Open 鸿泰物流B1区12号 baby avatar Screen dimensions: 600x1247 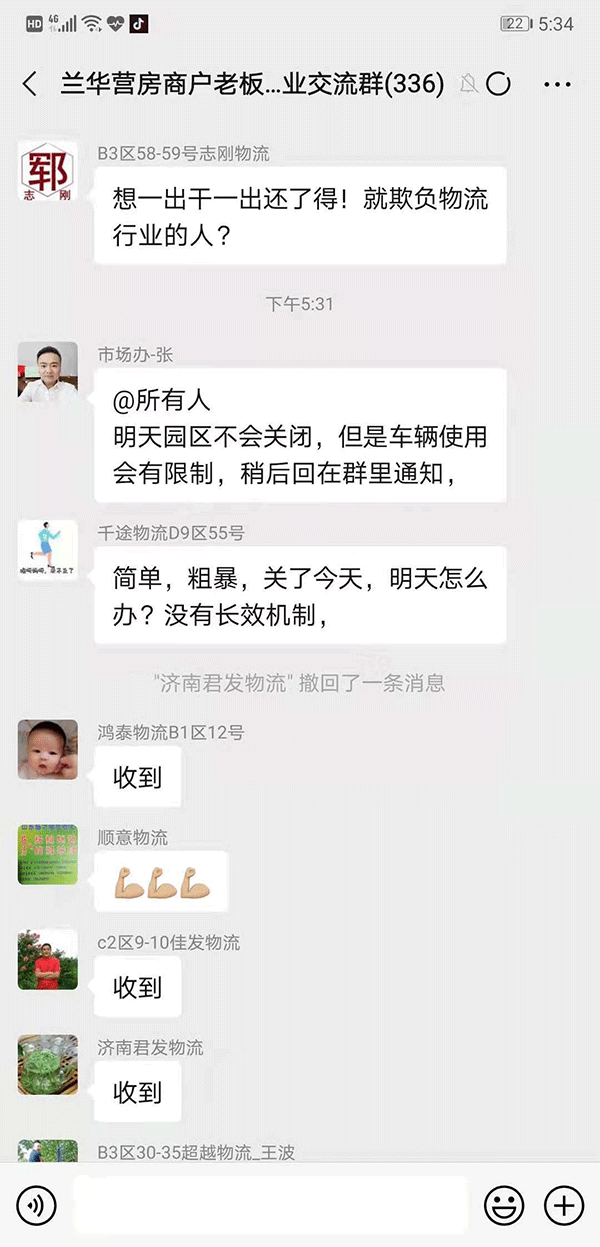tap(48, 750)
